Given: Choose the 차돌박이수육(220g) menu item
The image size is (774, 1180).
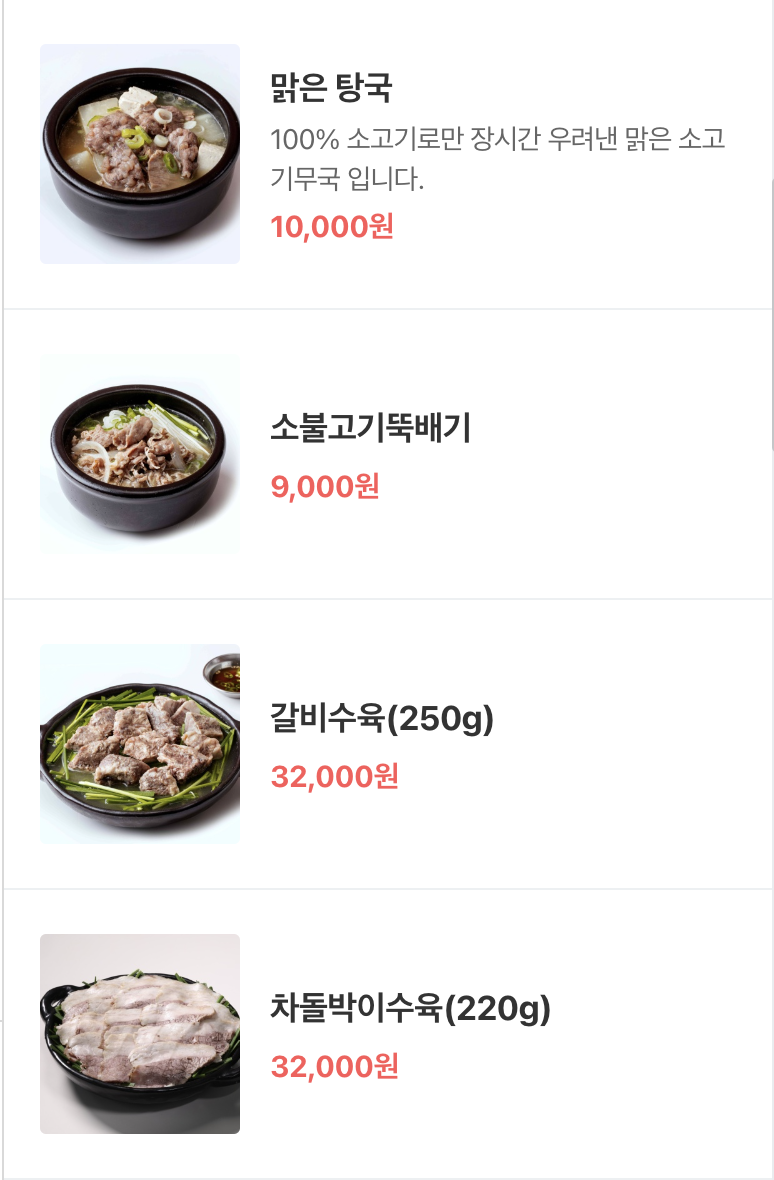Looking at the screenshot, I should pyautogui.click(x=410, y=1008).
